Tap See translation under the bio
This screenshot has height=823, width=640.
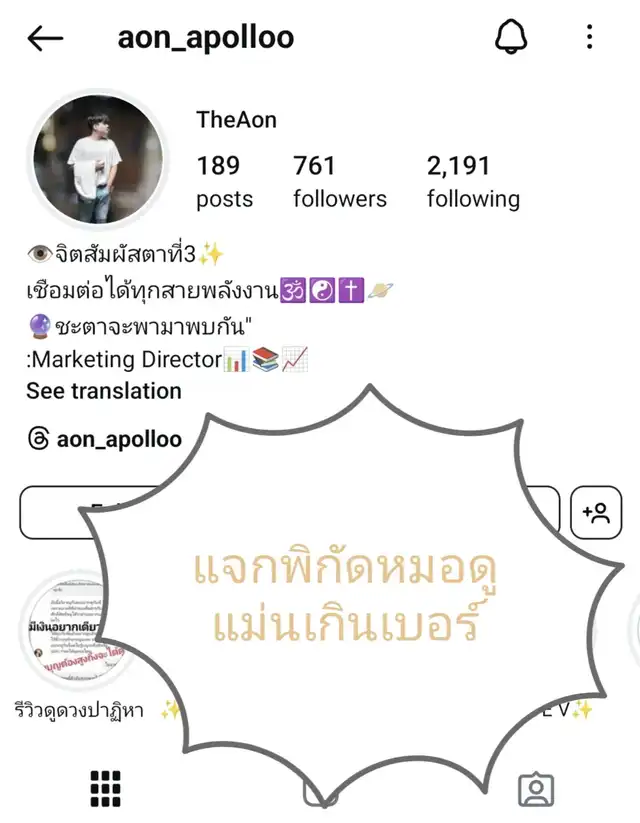104,391
